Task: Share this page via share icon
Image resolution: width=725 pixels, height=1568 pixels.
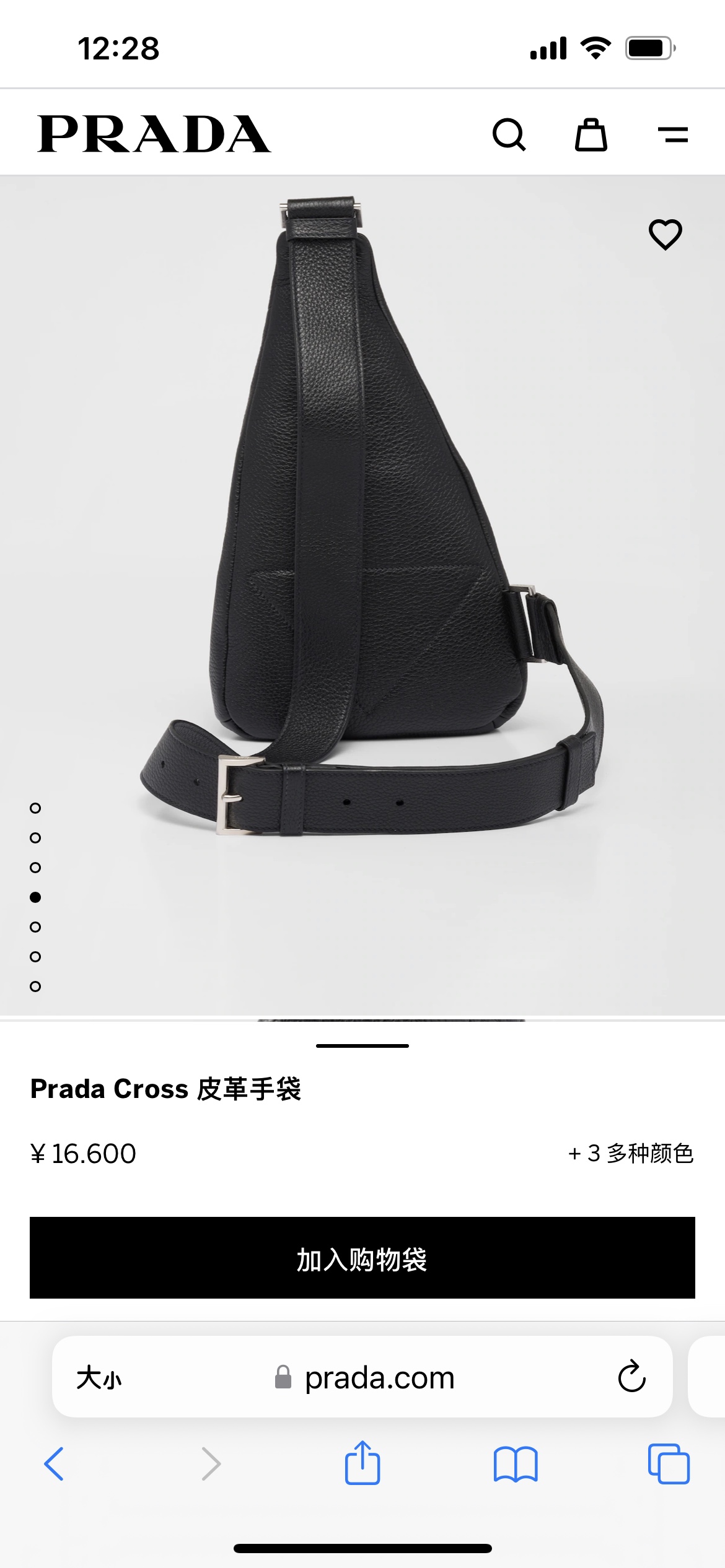Action: [362, 1463]
